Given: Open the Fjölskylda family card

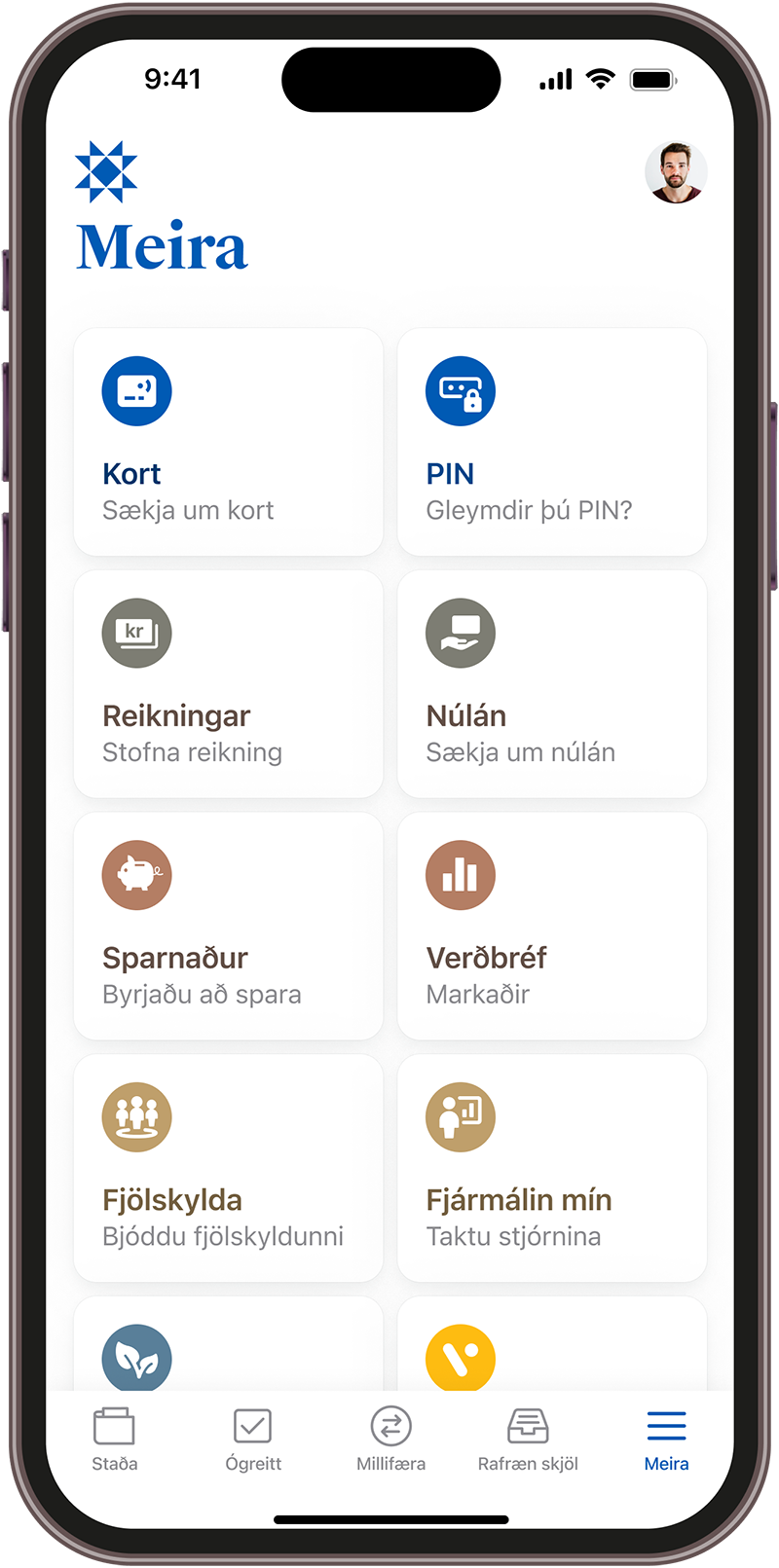Looking at the screenshot, I should click(x=228, y=1168).
